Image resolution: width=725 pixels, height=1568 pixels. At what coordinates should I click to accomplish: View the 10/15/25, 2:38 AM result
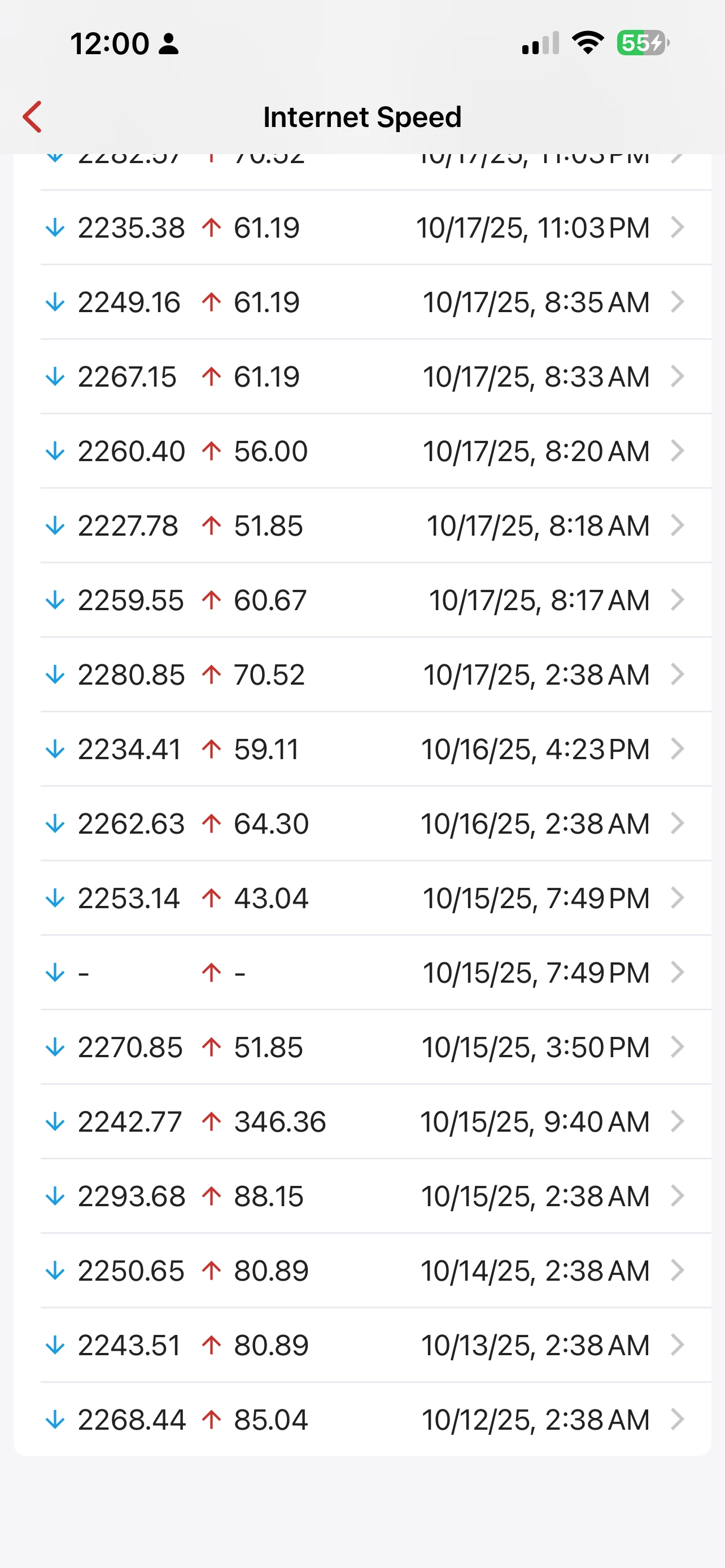[x=363, y=1196]
